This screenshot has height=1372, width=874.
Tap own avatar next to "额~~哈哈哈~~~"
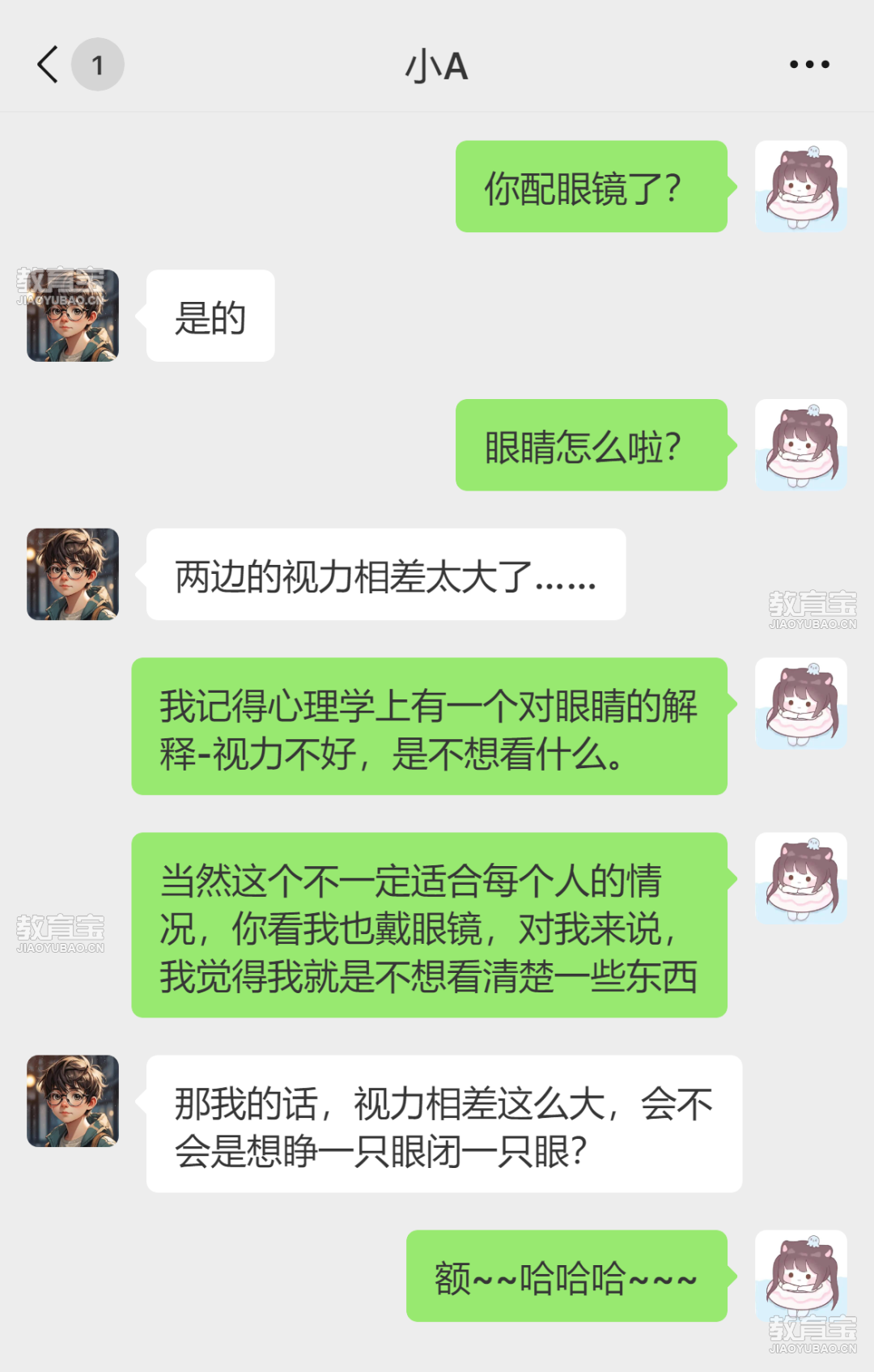point(801,1276)
